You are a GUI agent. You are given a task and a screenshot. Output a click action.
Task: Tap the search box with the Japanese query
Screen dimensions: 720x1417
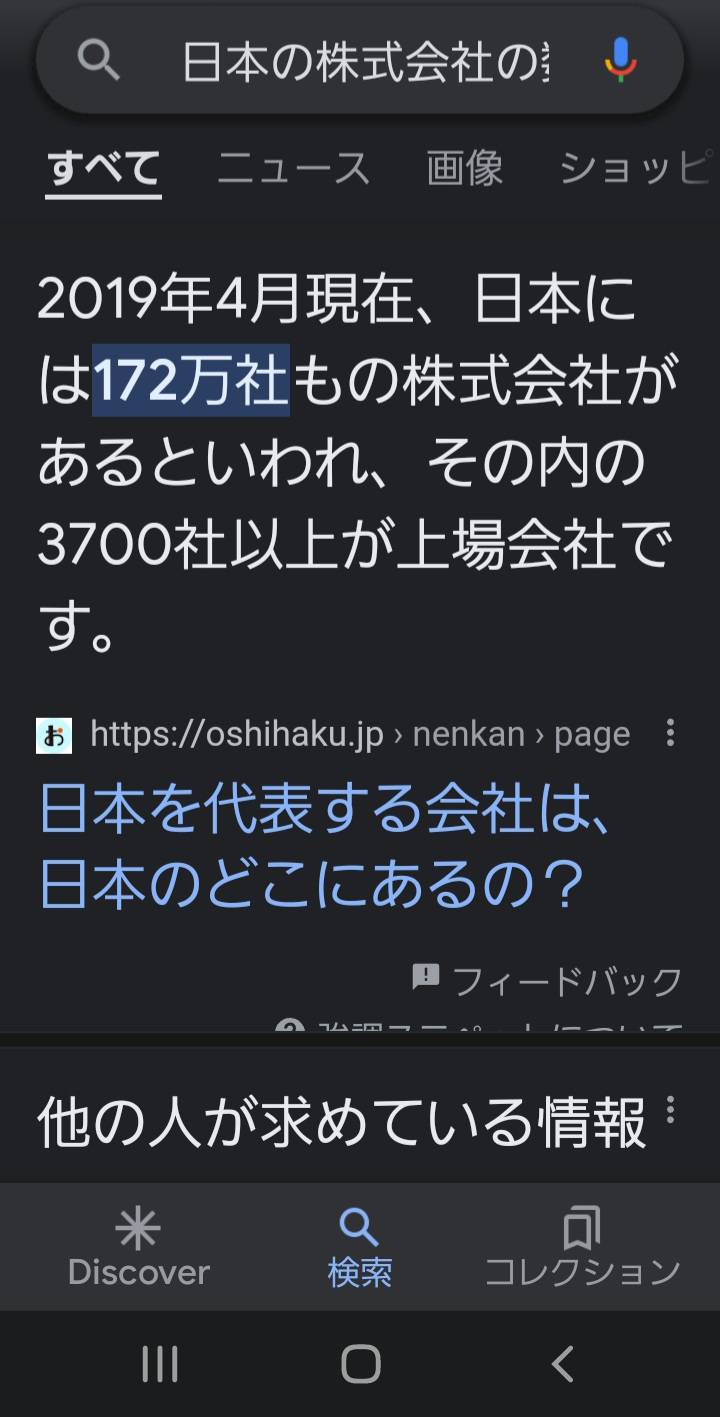coord(360,61)
